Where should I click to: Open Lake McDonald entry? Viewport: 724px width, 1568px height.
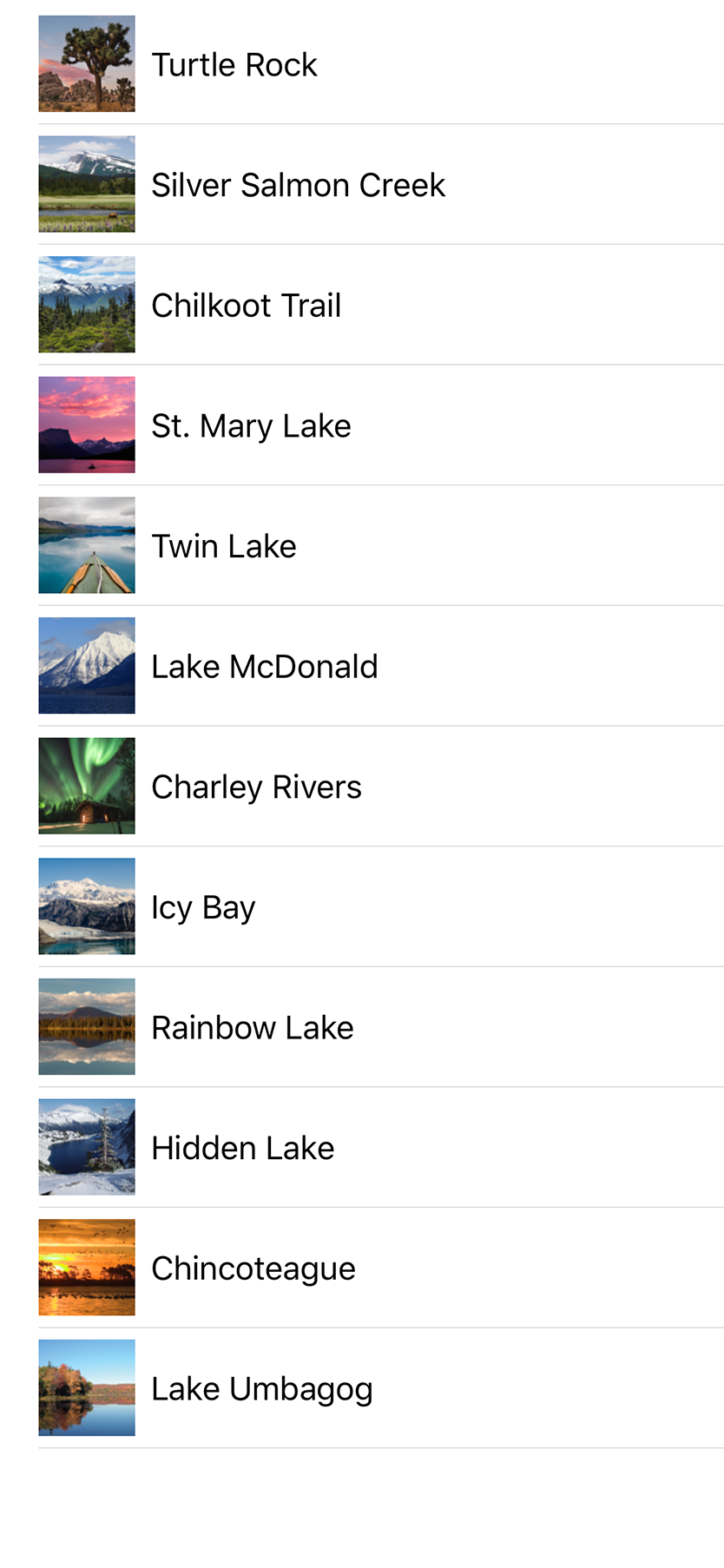point(264,667)
